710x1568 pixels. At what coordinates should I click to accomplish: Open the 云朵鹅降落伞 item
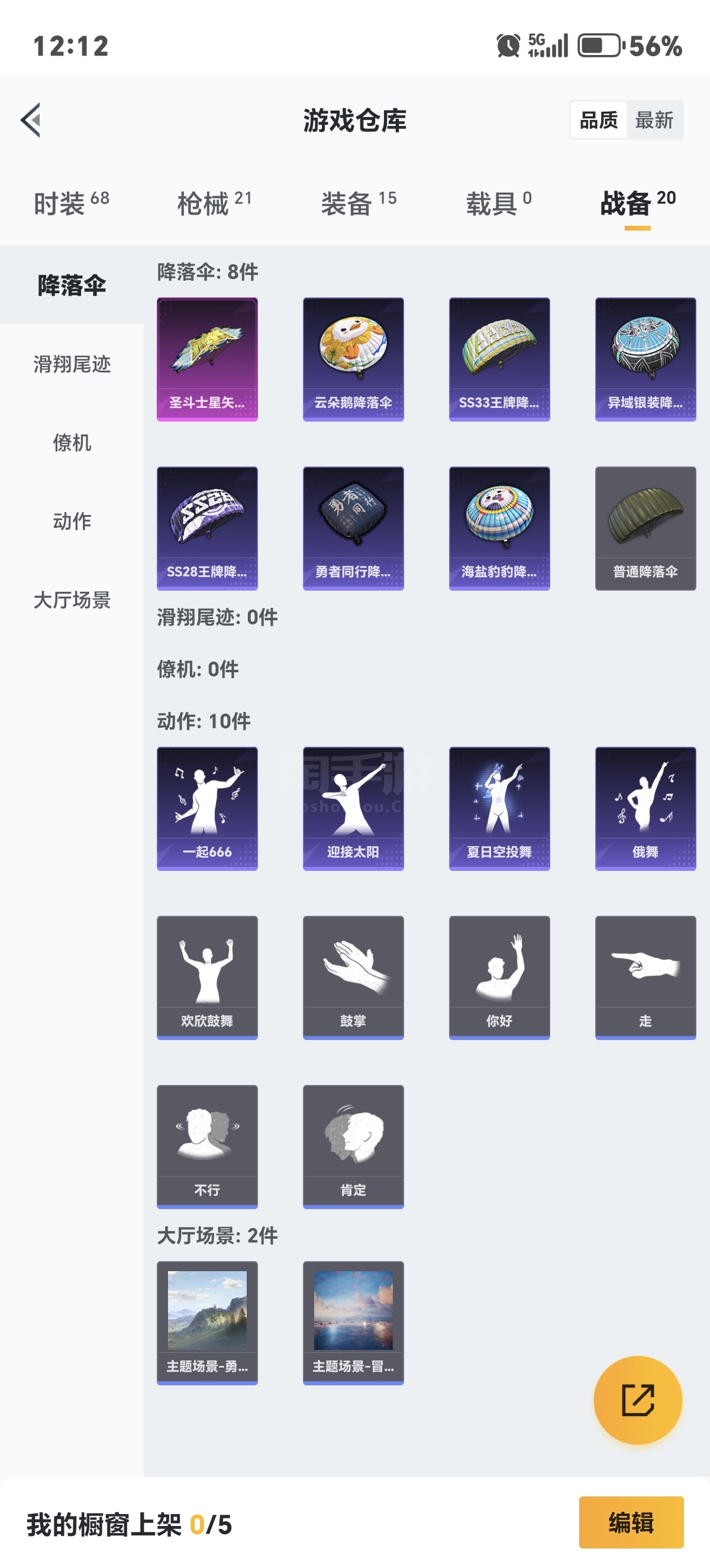353,359
